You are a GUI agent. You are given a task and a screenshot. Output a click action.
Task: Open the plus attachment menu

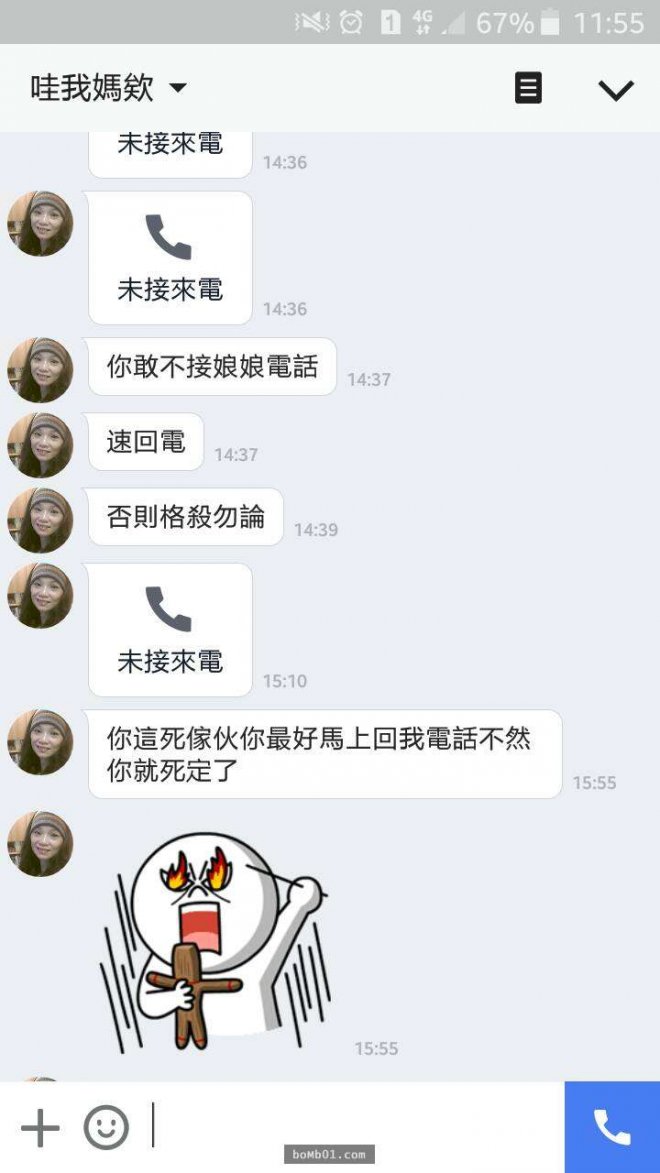(40, 1128)
